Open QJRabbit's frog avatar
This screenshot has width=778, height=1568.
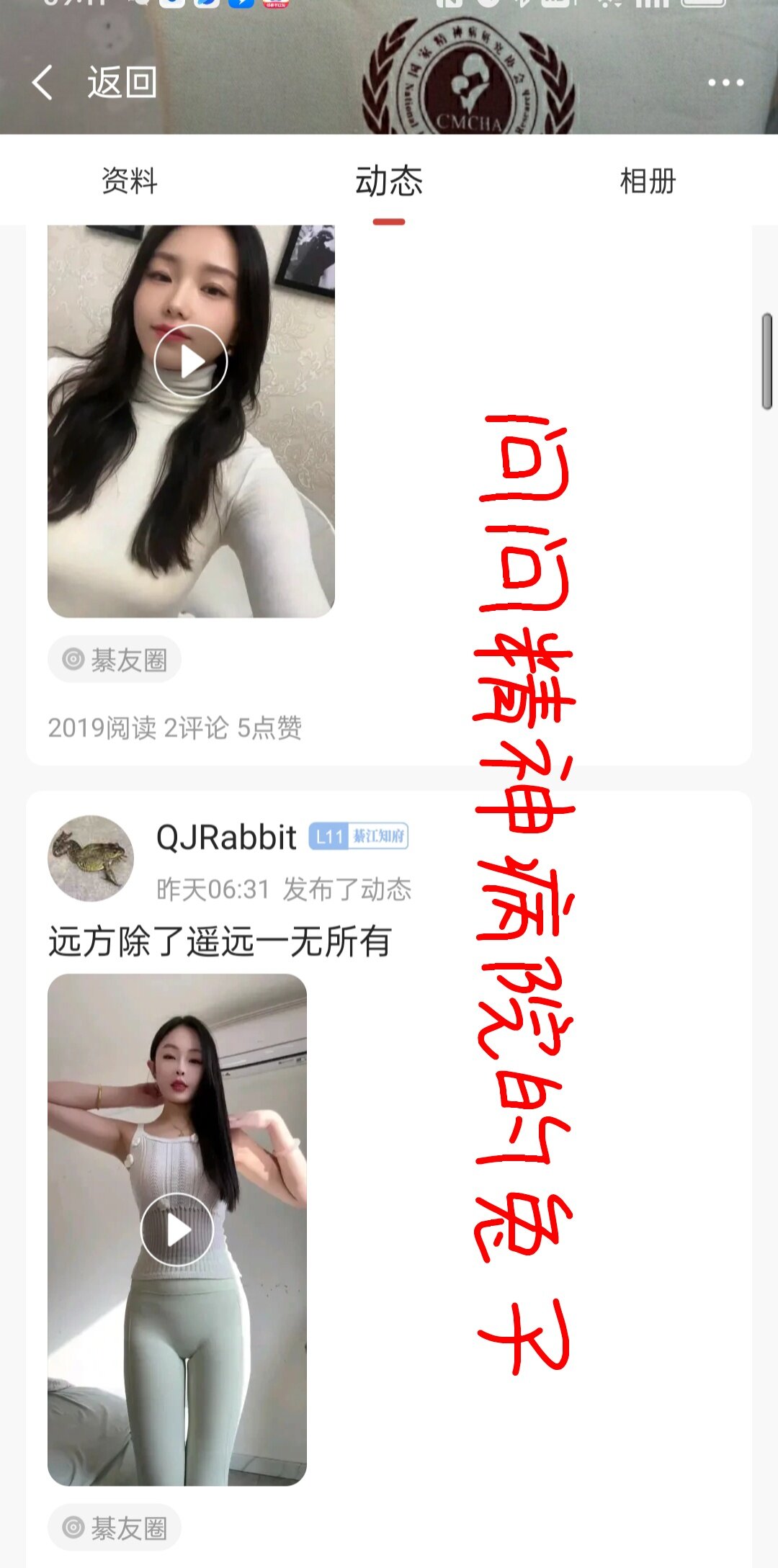point(91,858)
